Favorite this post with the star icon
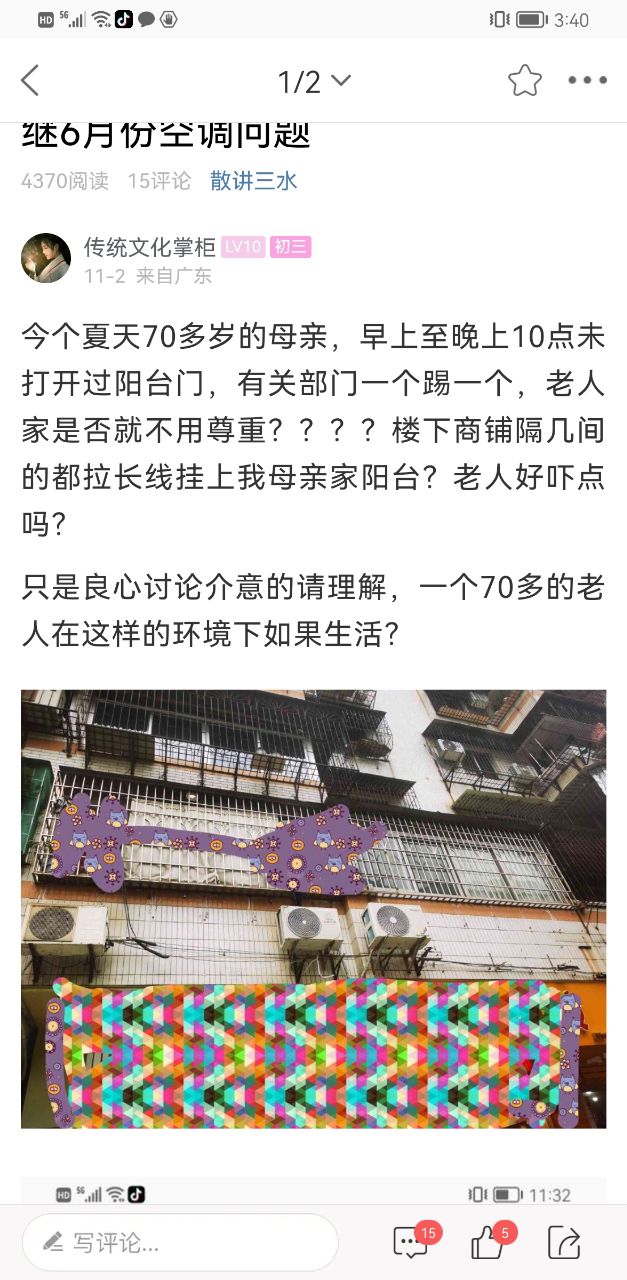 [x=524, y=81]
